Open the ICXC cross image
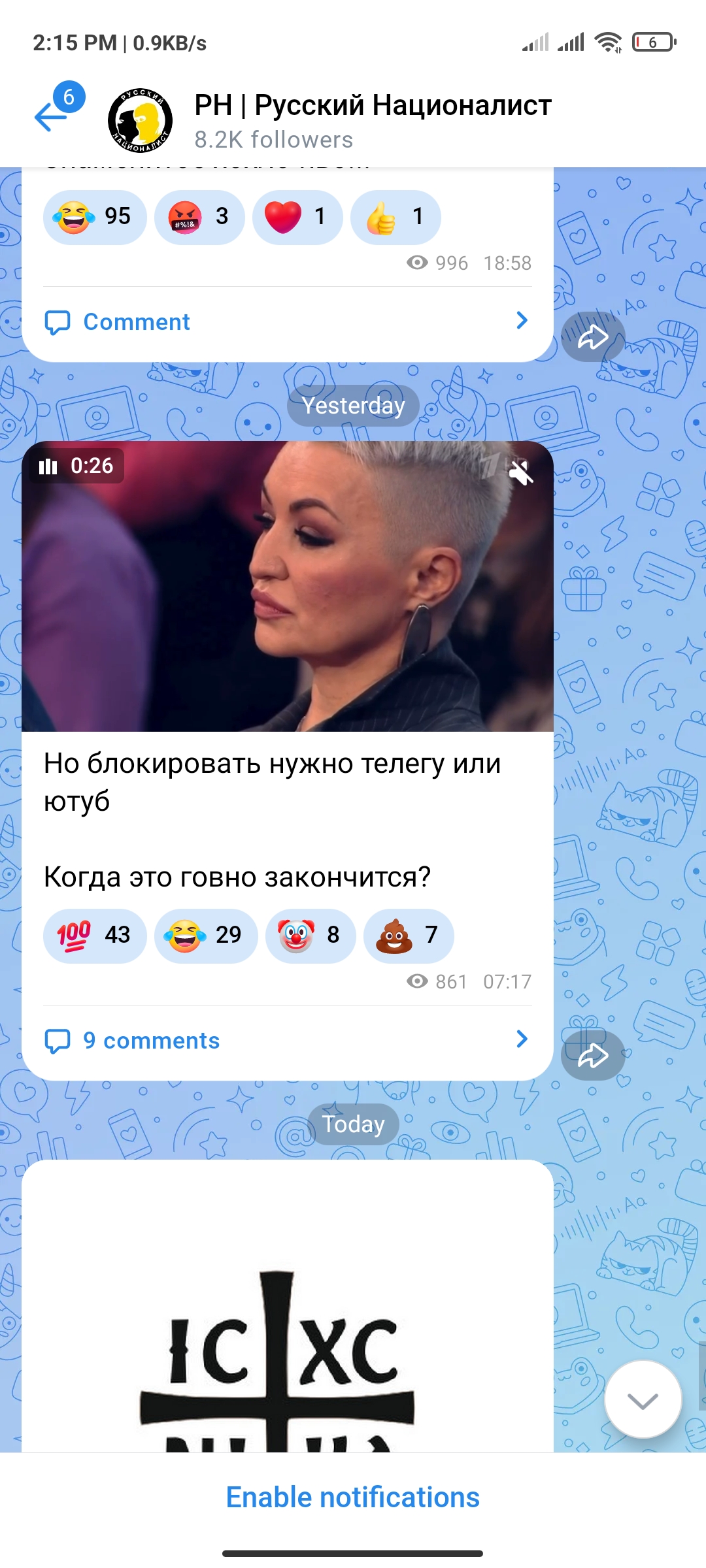This screenshot has height=1568, width=706. [288, 1333]
